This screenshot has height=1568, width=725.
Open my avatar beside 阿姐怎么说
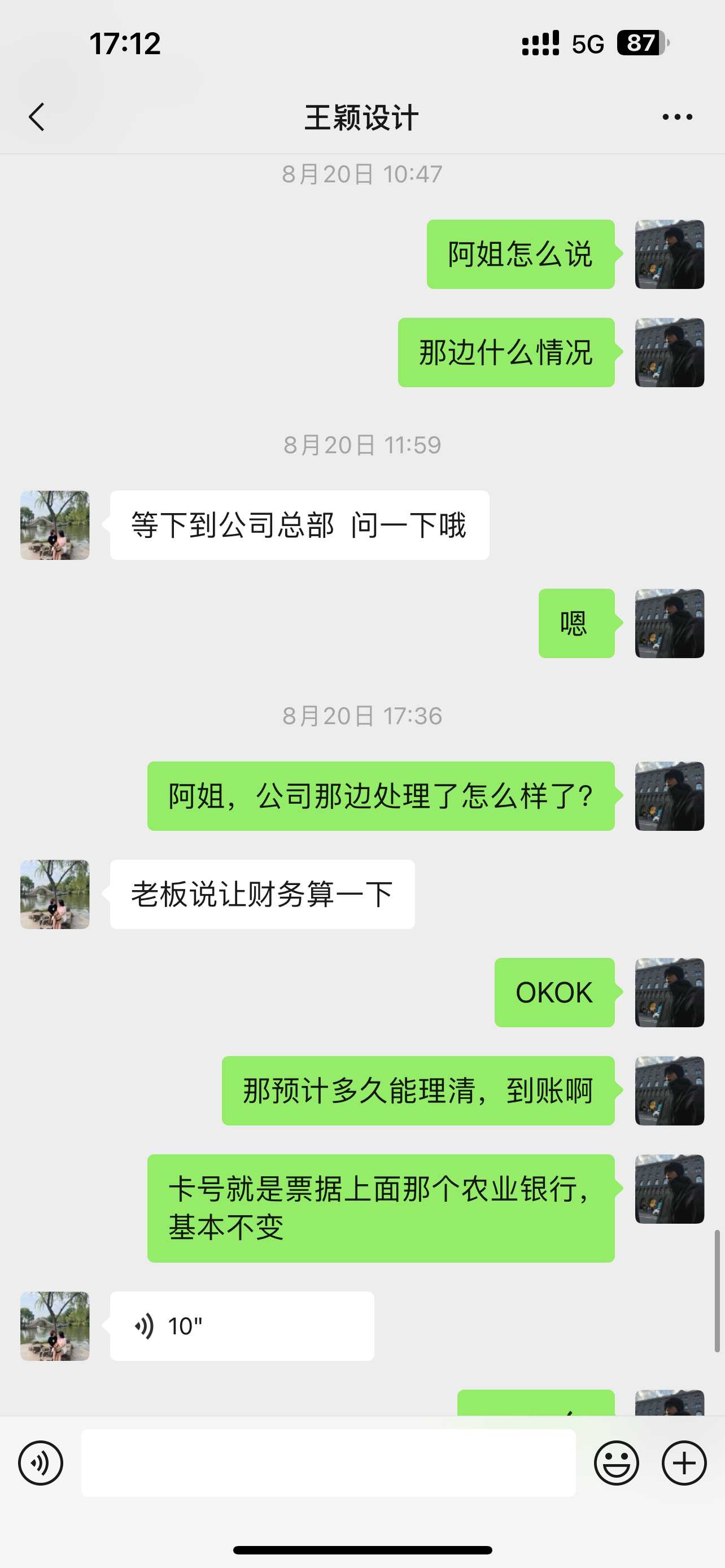tap(669, 255)
